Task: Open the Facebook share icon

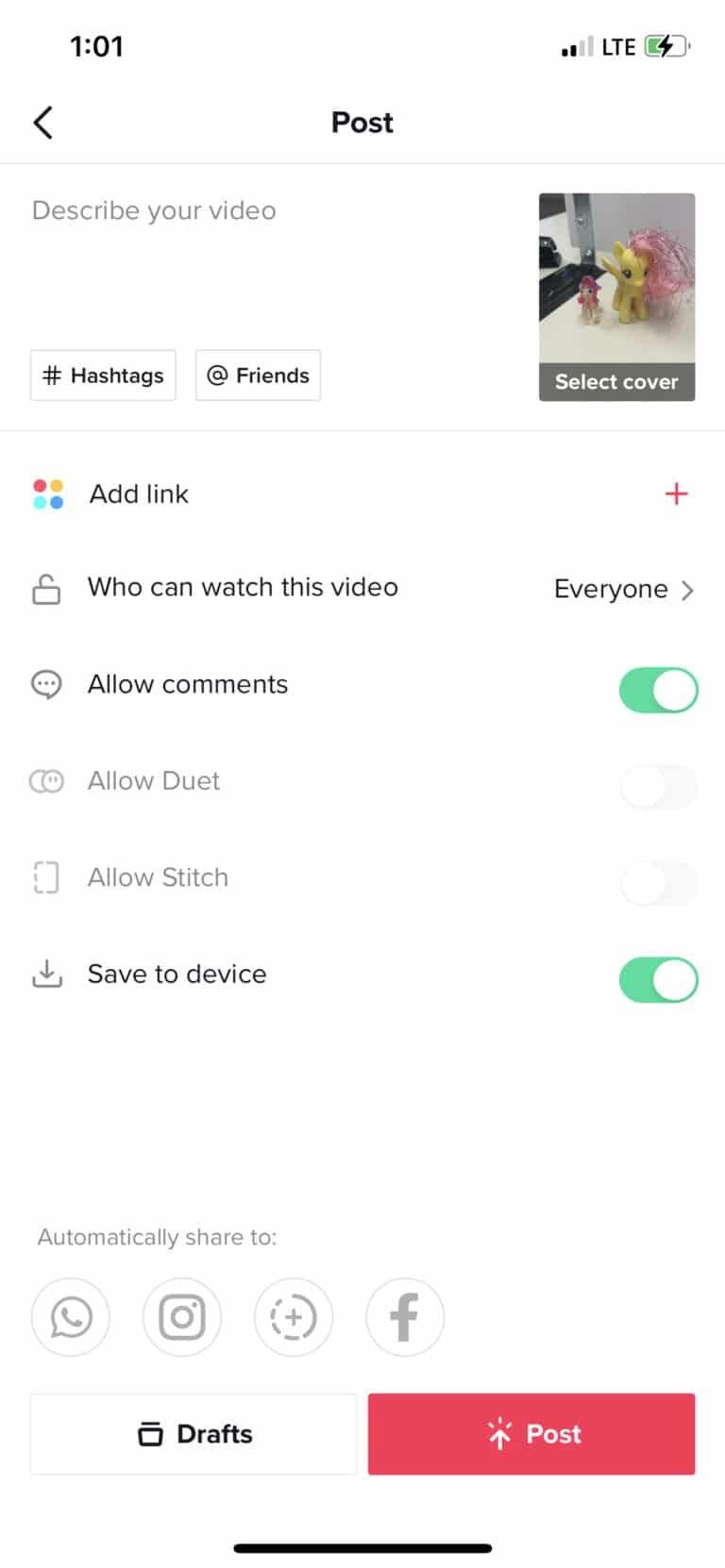Action: (x=404, y=1317)
